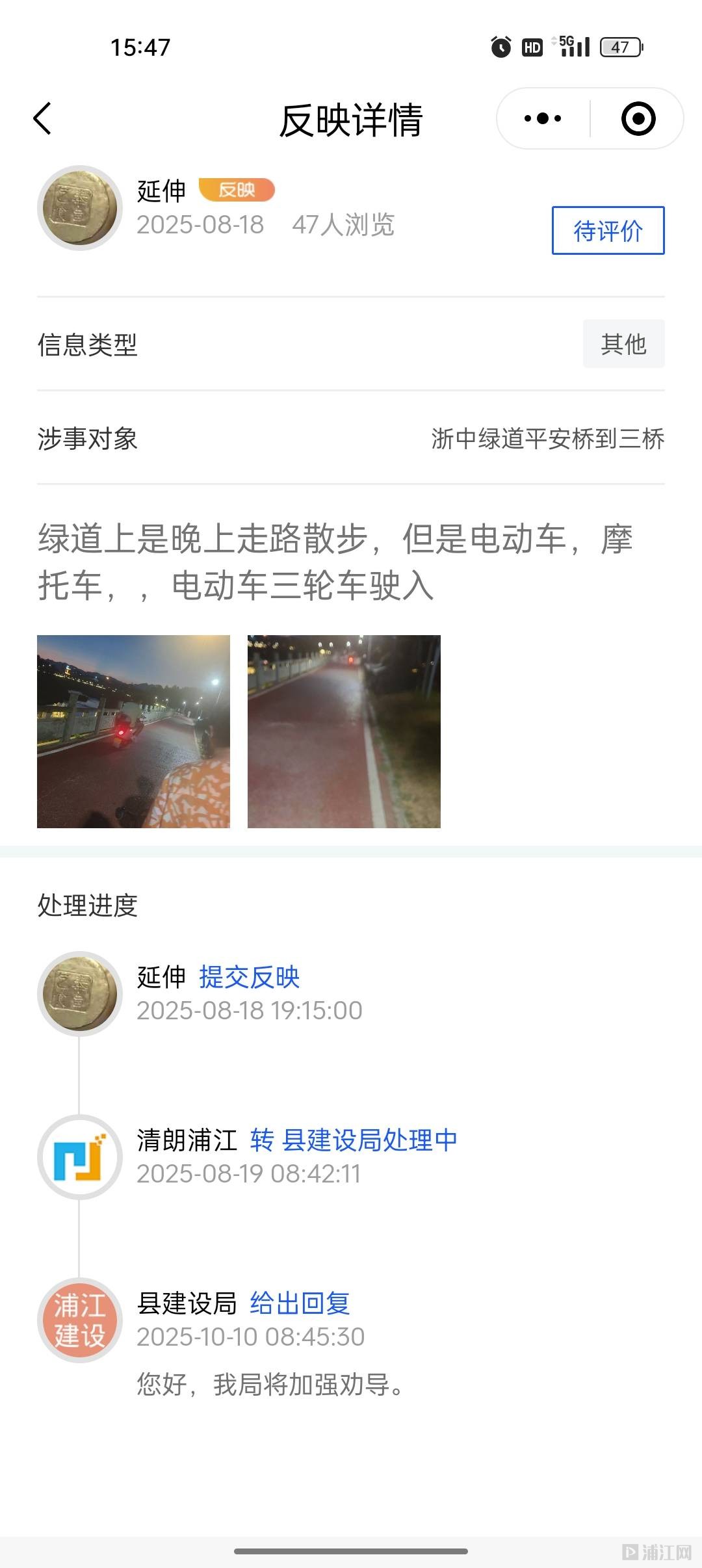Go back from 反映详情 page
702x1568 pixels.
pyautogui.click(x=43, y=119)
